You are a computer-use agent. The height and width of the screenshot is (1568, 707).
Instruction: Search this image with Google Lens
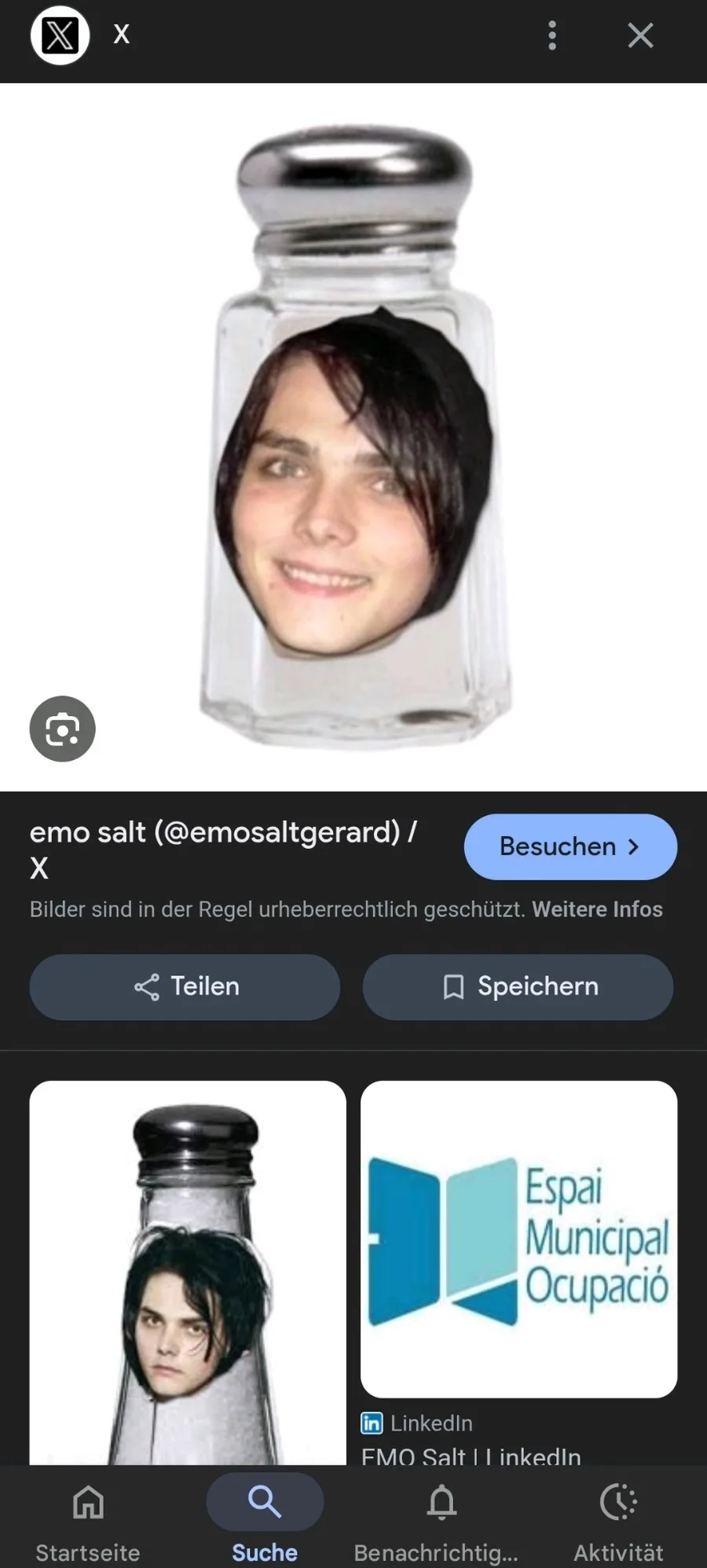tap(62, 729)
